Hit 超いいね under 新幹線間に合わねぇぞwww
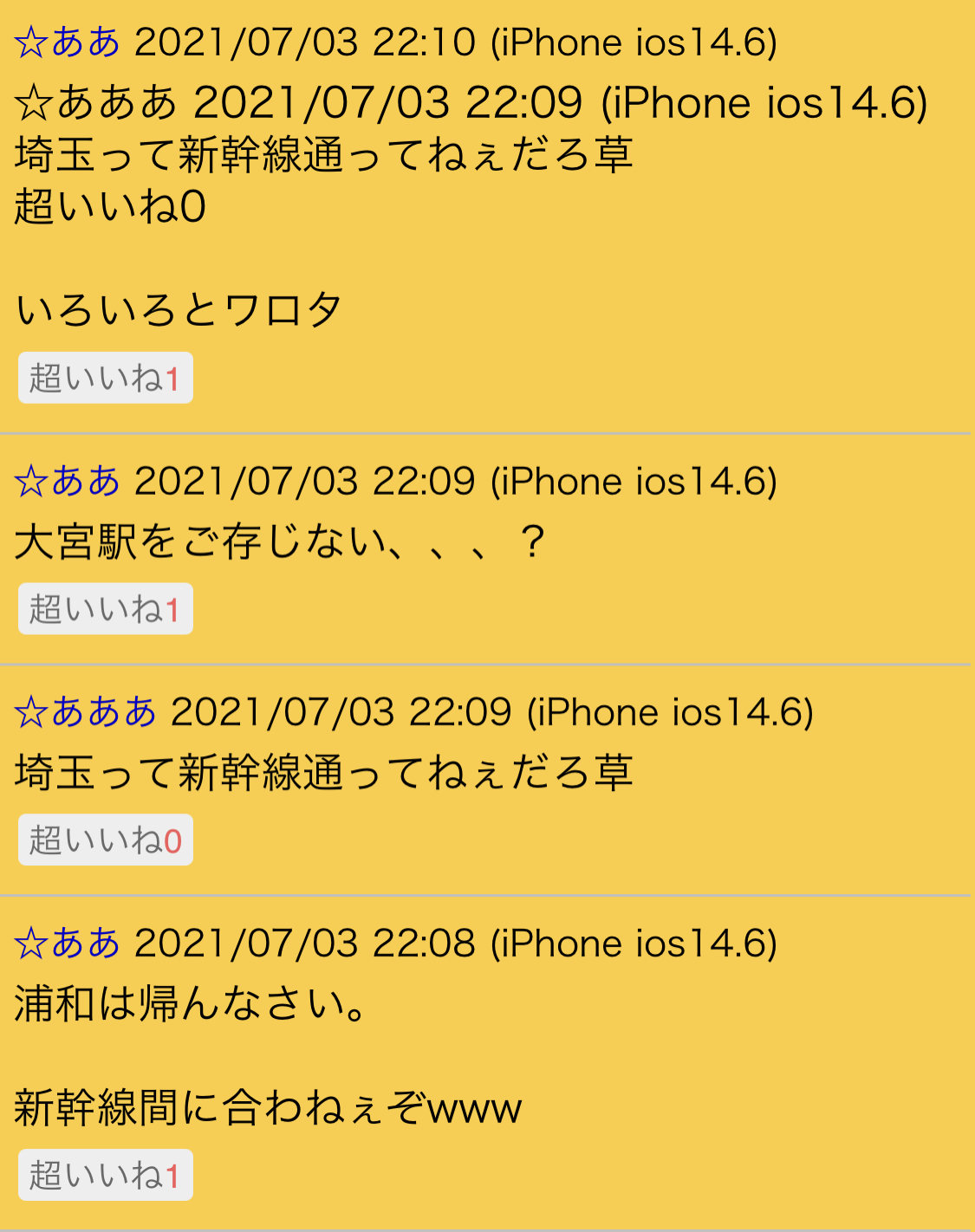This screenshot has width=975, height=1232. 105,1175
